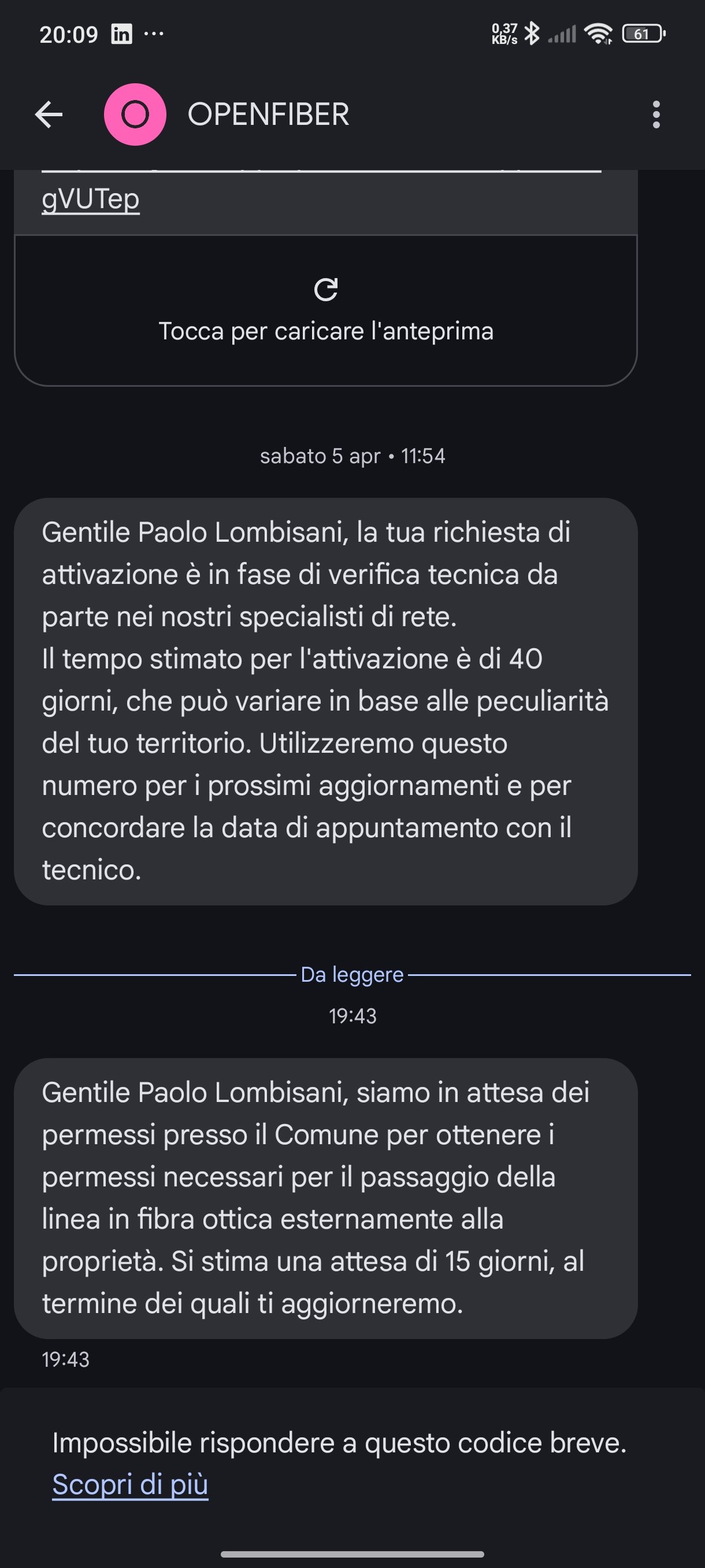Tap to load the link preview
The image size is (705, 1568).
point(326,310)
